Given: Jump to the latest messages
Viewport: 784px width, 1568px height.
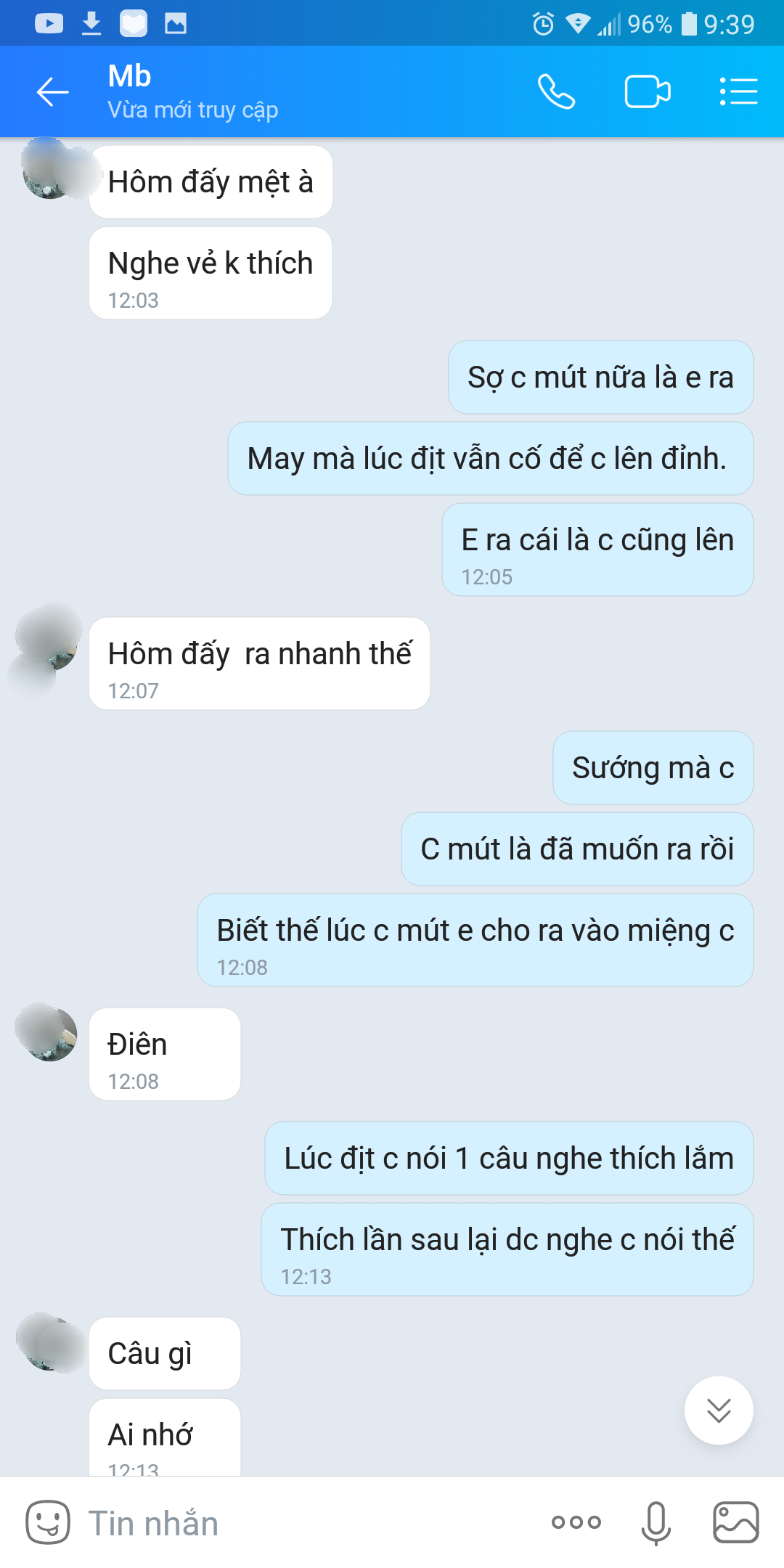Looking at the screenshot, I should [x=718, y=1410].
